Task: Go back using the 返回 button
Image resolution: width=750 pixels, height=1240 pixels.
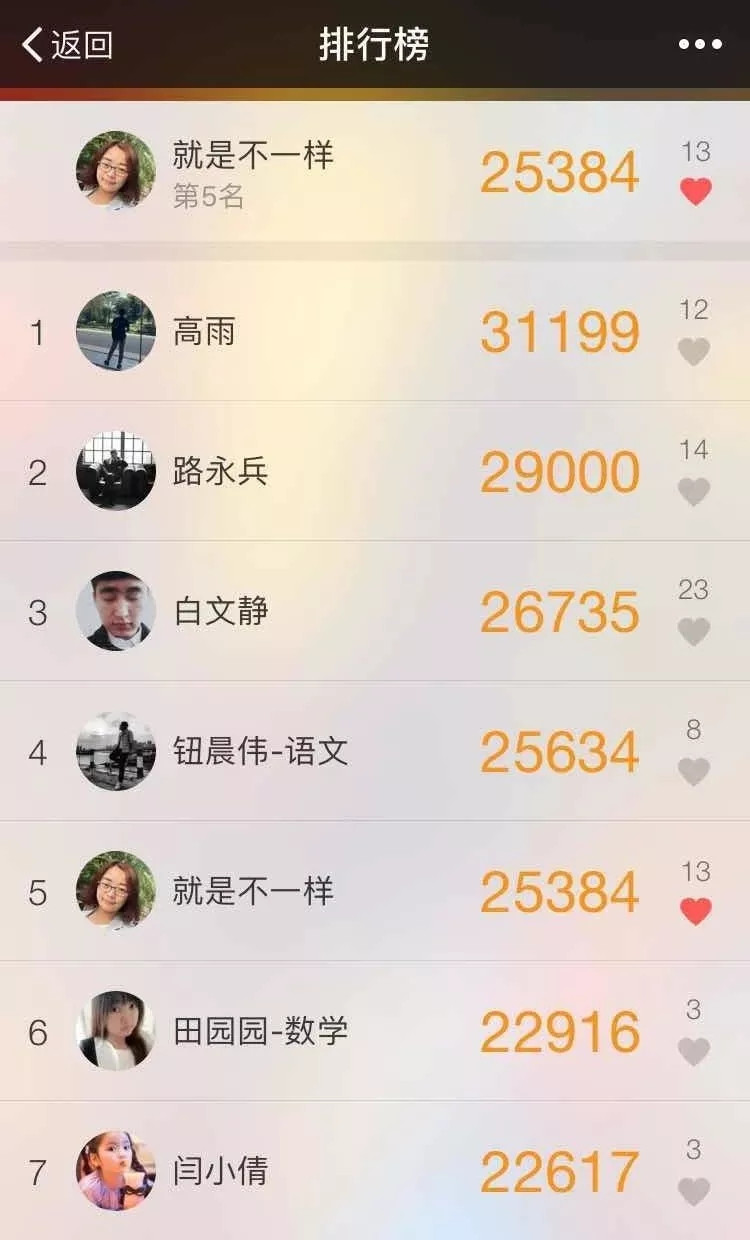Action: pos(66,44)
